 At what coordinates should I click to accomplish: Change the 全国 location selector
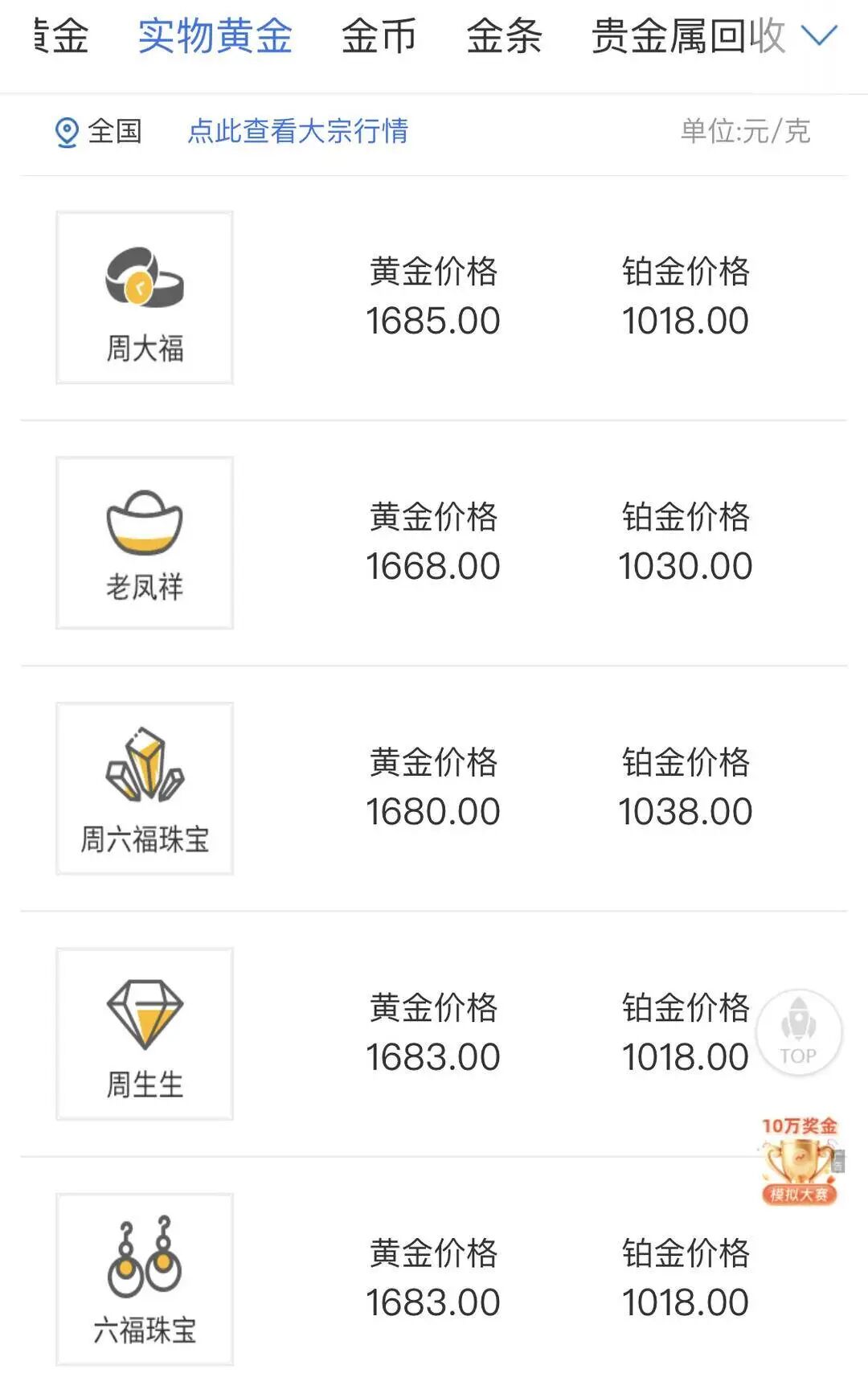click(x=99, y=131)
